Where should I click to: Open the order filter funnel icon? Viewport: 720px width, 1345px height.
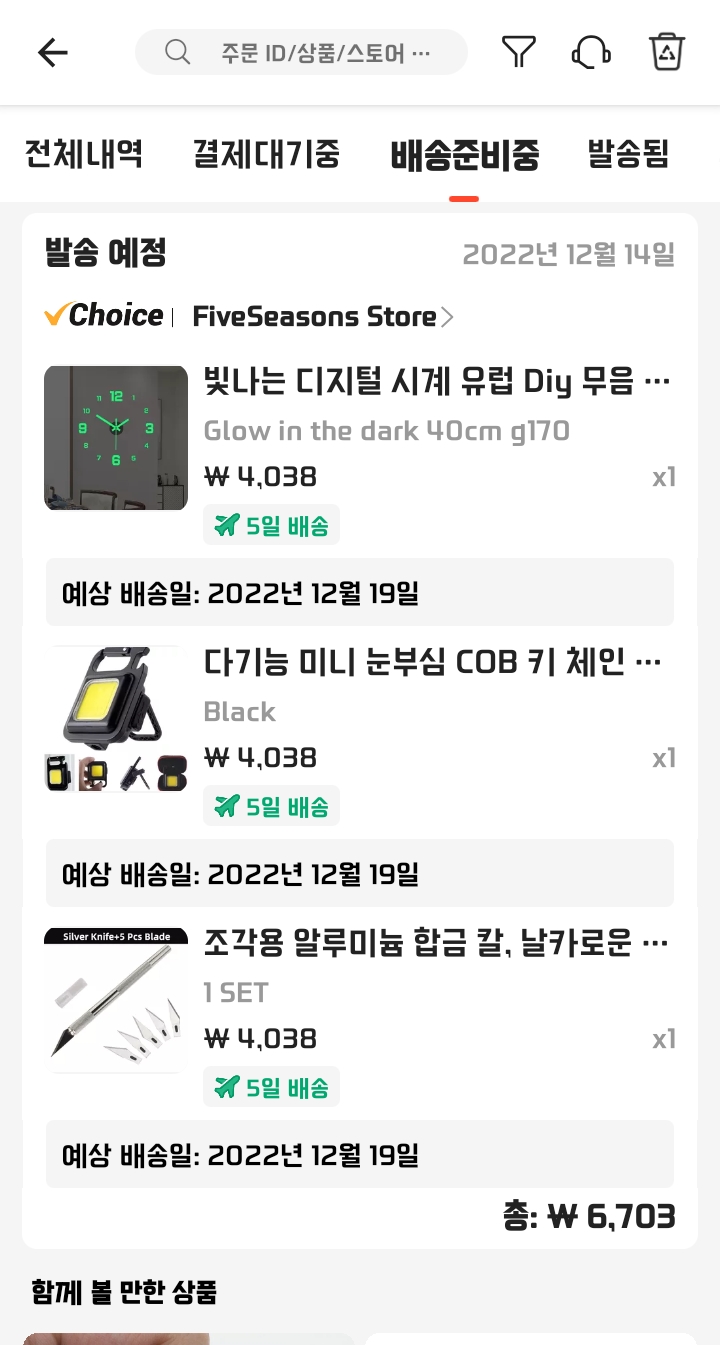click(x=518, y=52)
